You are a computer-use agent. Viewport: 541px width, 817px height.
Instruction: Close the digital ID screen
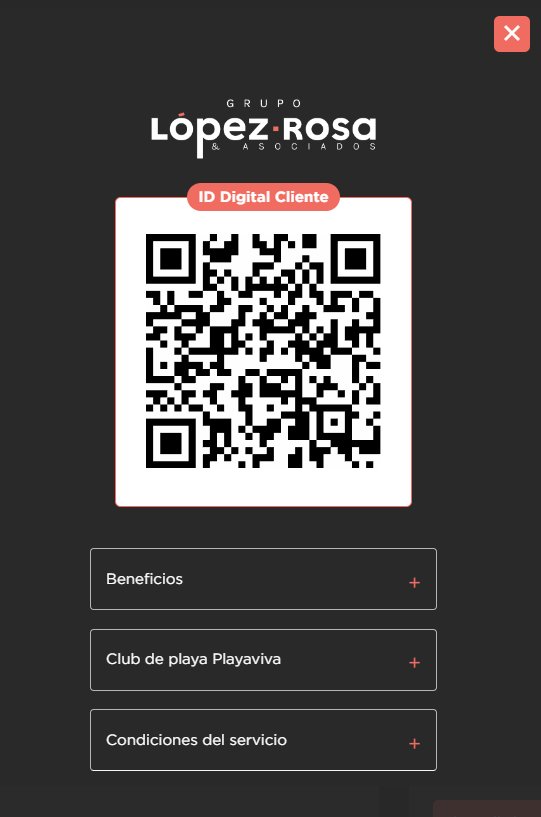511,34
